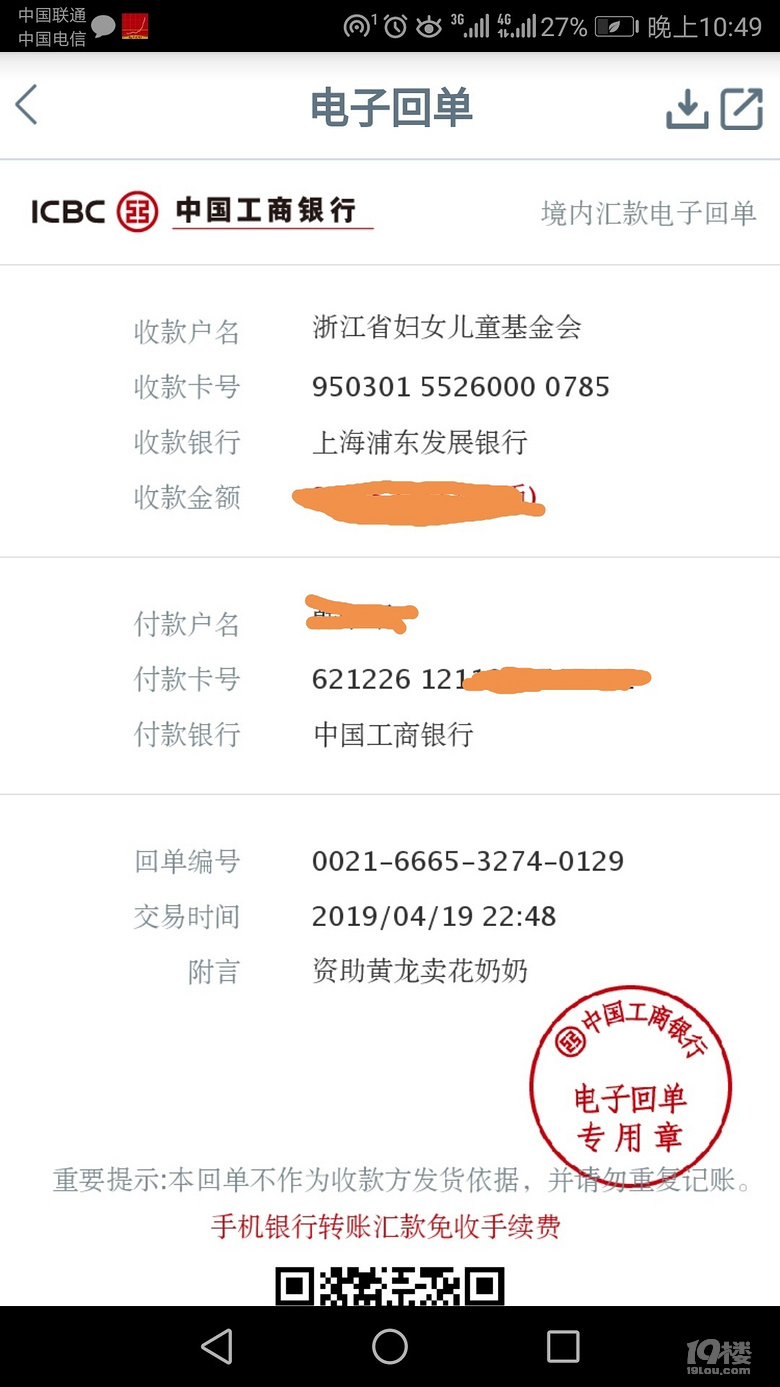Open the recent apps overview
Viewport: 780px width, 1387px height.
pos(563,1346)
